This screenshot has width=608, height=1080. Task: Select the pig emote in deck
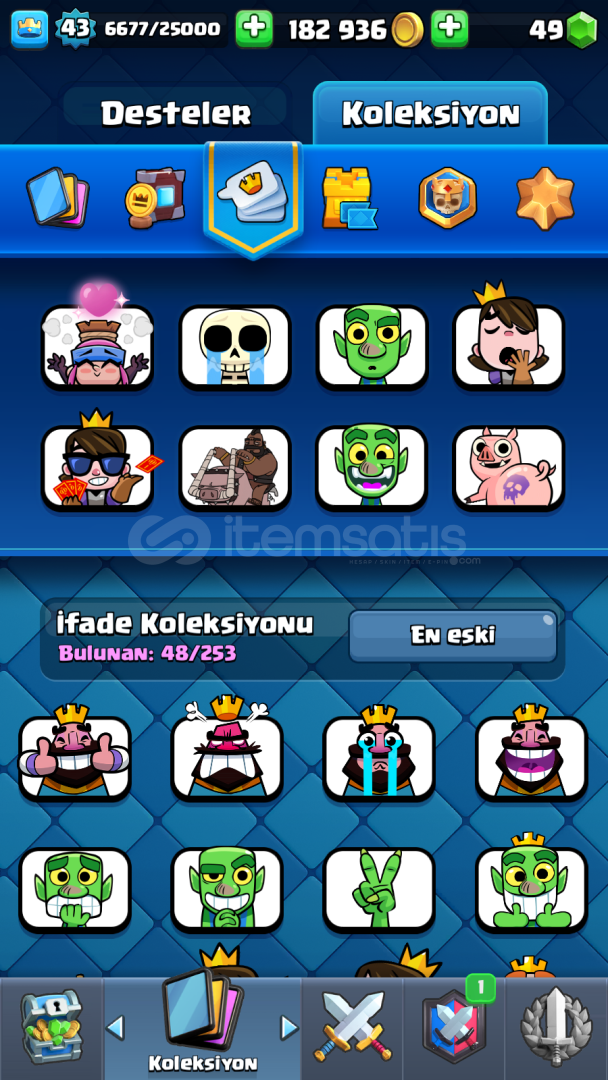pyautogui.click(x=508, y=468)
